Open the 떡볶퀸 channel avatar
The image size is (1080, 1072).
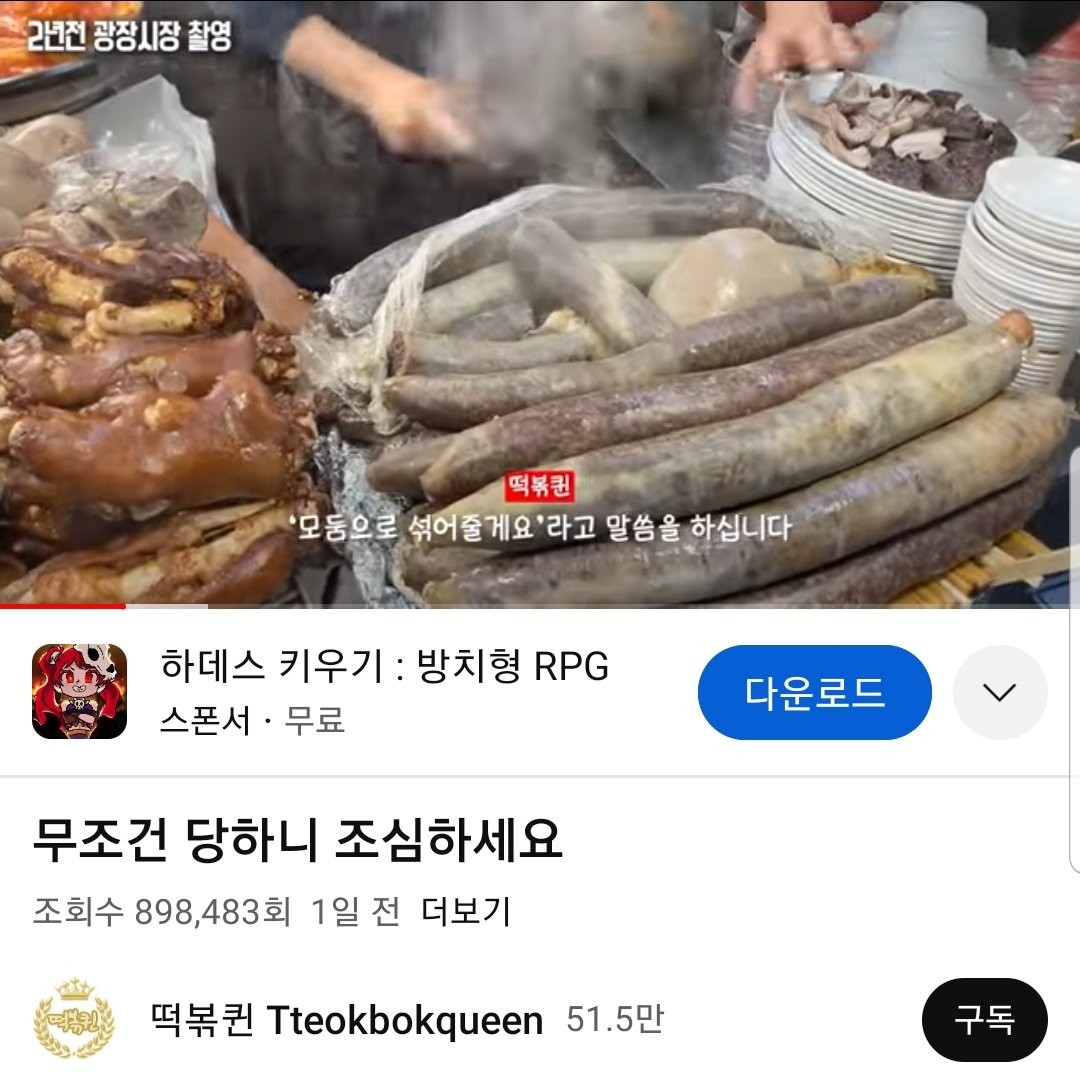tap(74, 1020)
